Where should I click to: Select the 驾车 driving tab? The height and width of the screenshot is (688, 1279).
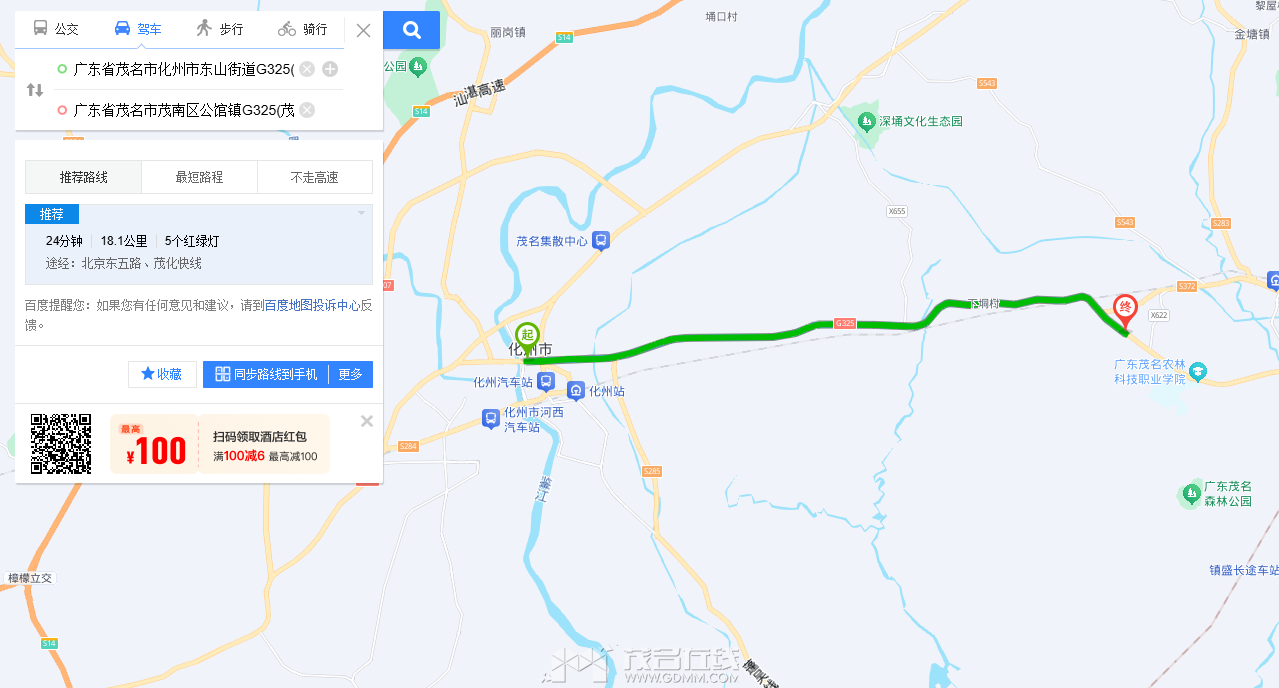pyautogui.click(x=138, y=29)
